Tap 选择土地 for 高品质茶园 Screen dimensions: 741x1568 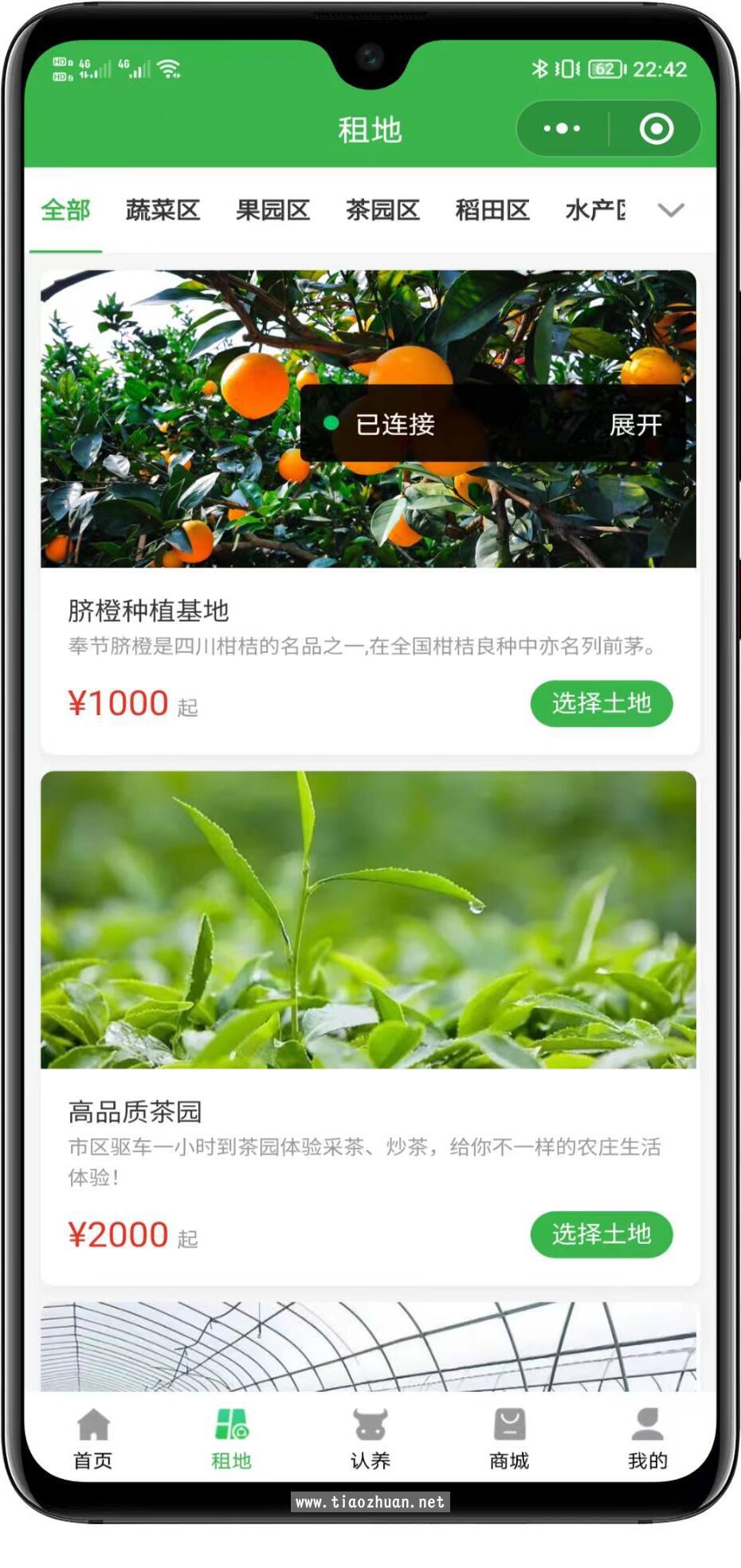pyautogui.click(x=602, y=1234)
